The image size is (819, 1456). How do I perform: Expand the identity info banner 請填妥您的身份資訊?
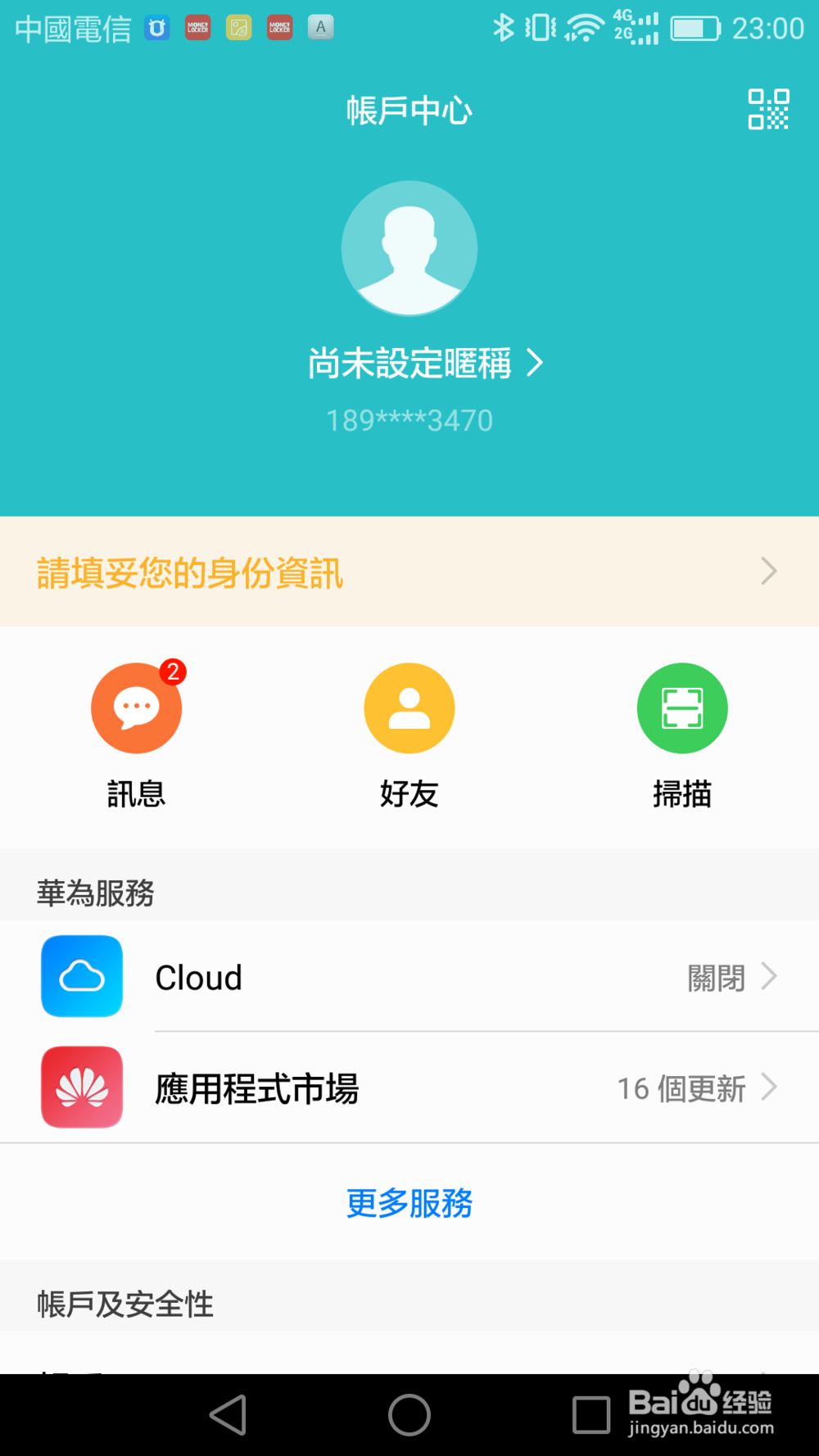point(409,571)
